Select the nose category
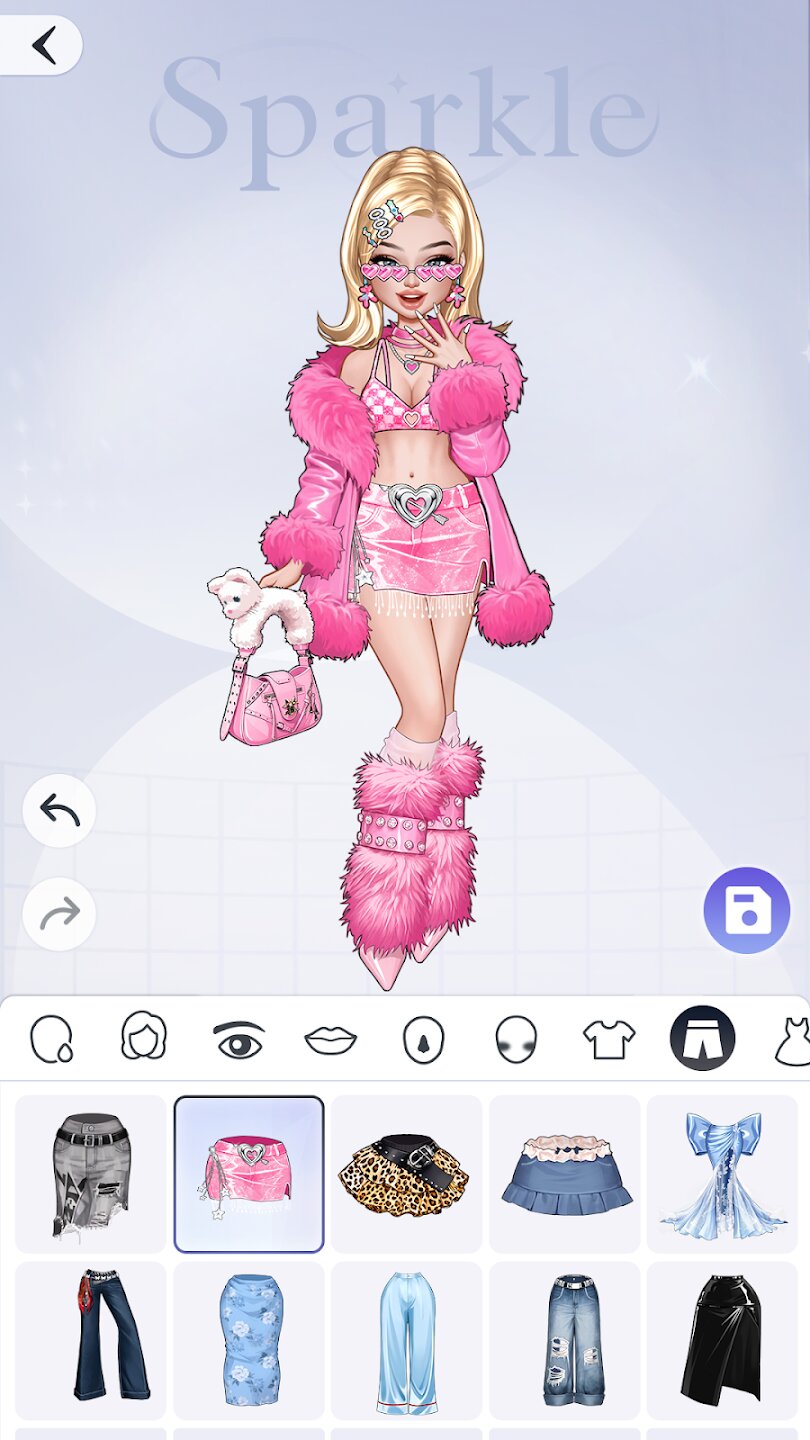Viewport: 810px width, 1440px height. (x=423, y=1040)
